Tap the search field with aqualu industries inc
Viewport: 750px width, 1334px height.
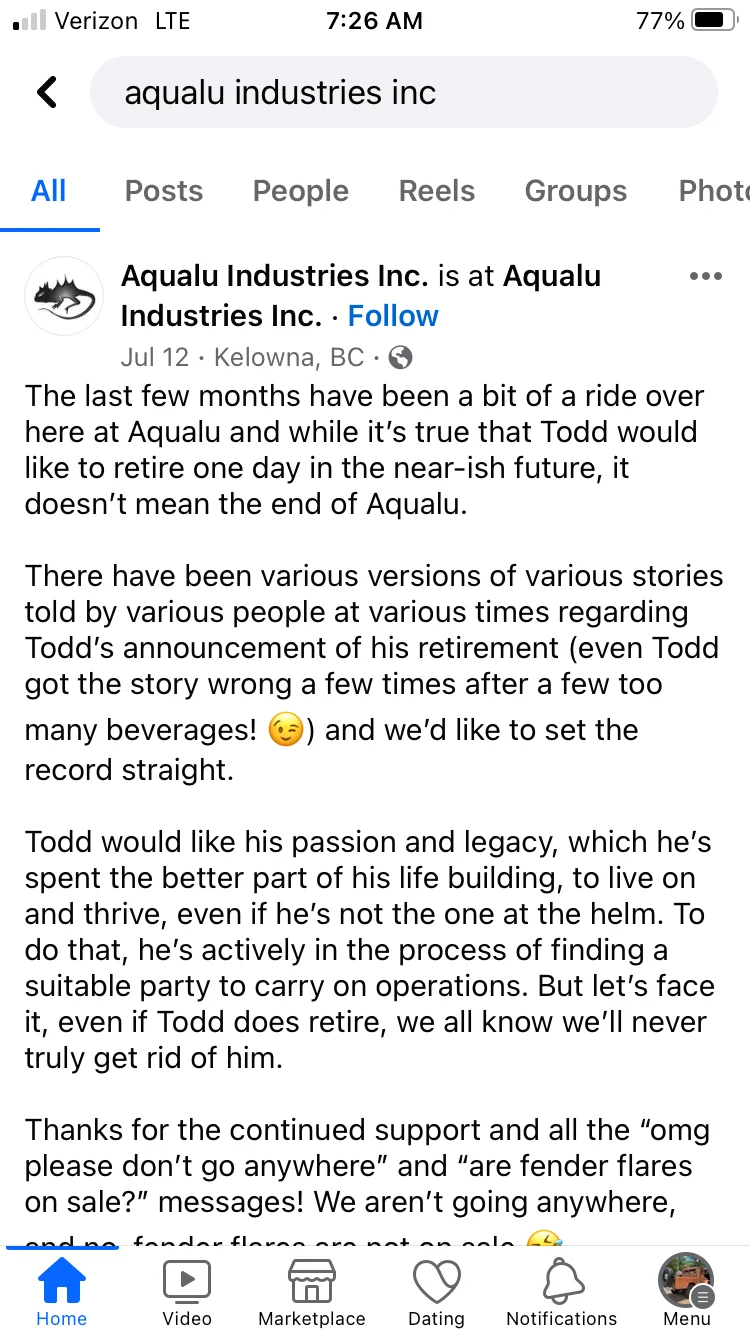tap(403, 93)
